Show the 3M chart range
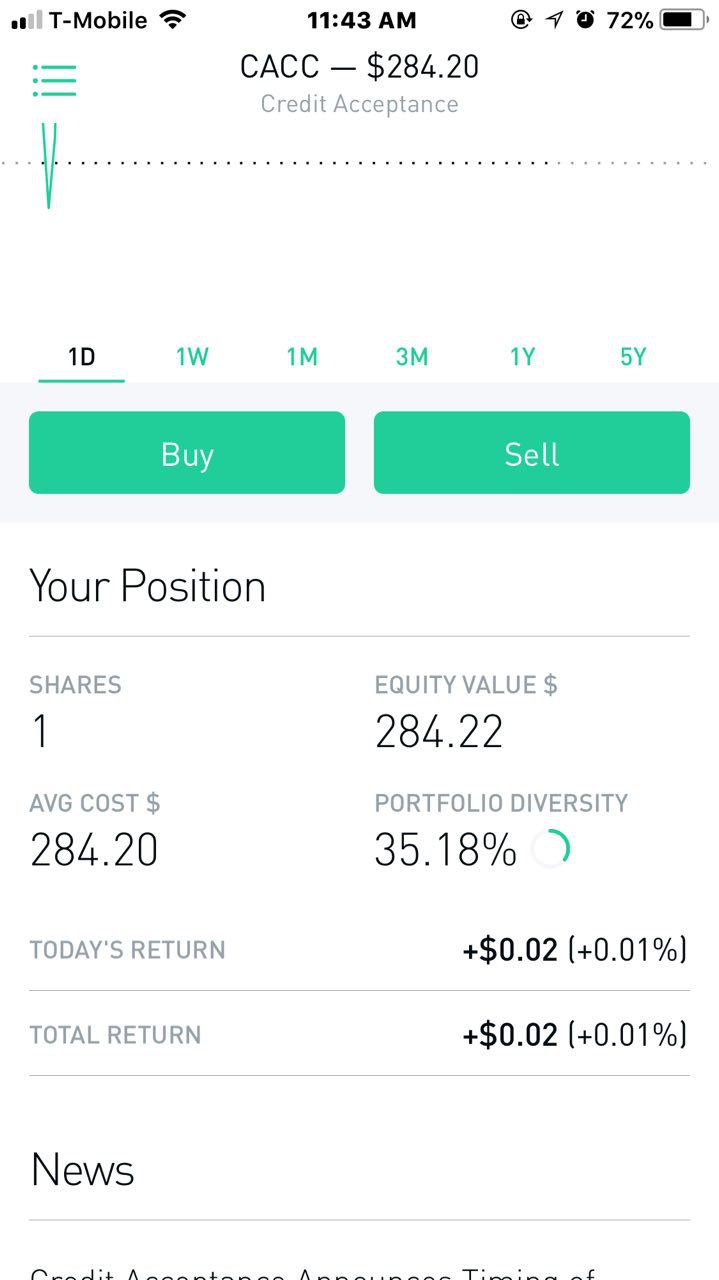This screenshot has width=719, height=1280. 412,357
